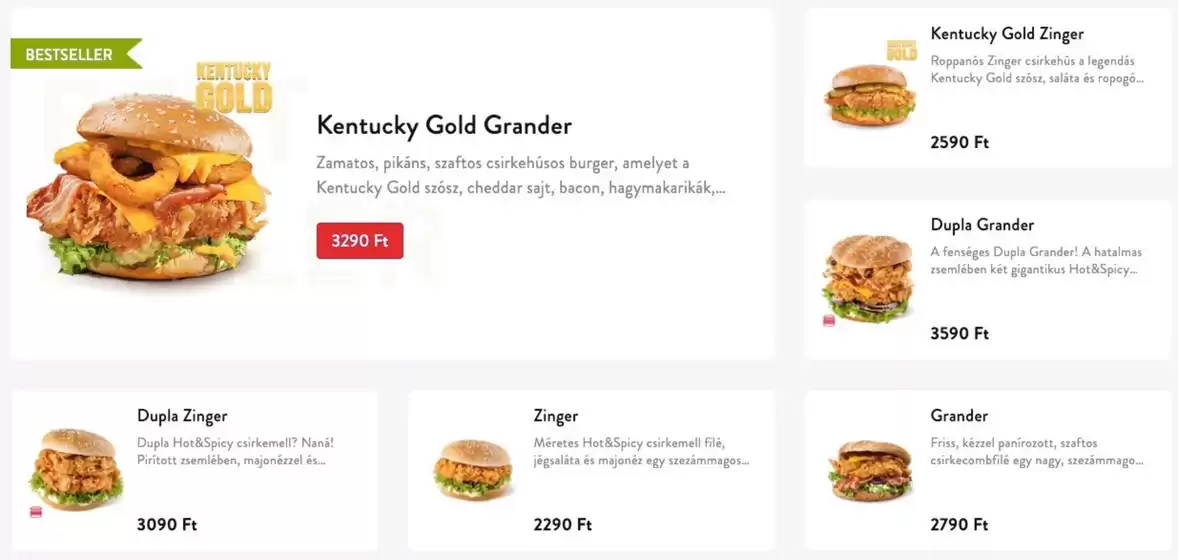Viewport: 1178px width, 560px height.
Task: Choose the Zinger burger for 2290 Ft
Action: (x=591, y=470)
